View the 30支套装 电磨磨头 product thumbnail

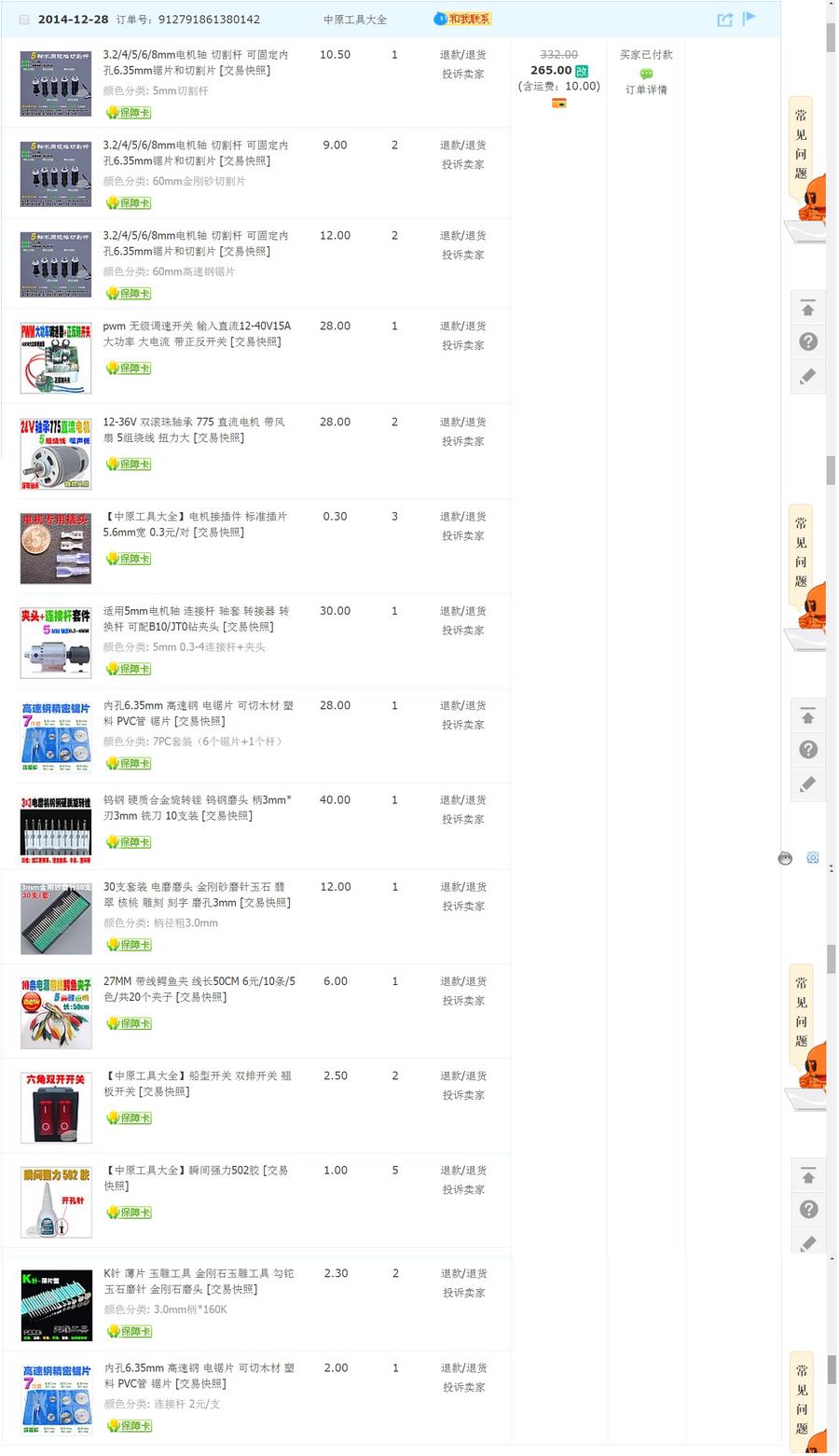tap(56, 919)
